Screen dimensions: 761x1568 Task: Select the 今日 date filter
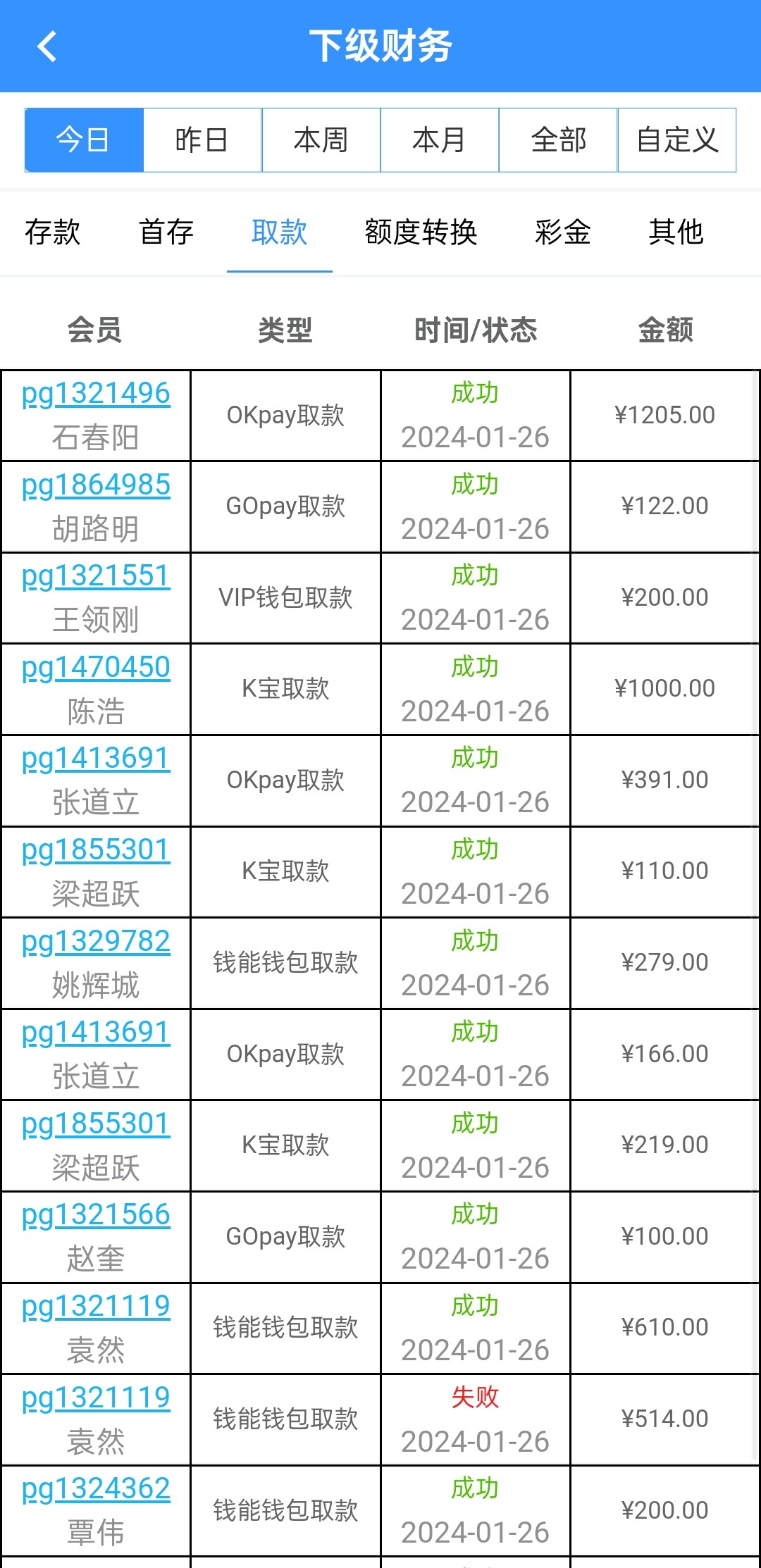point(84,140)
